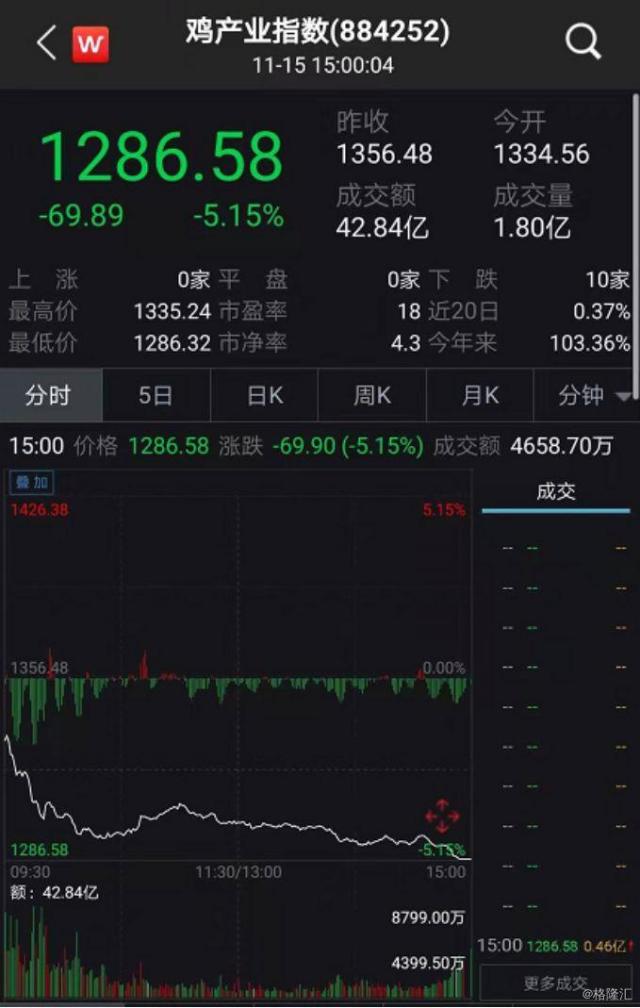This screenshot has width=640, height=1008.
Task: View the 月K chart tab
Action: click(x=480, y=396)
